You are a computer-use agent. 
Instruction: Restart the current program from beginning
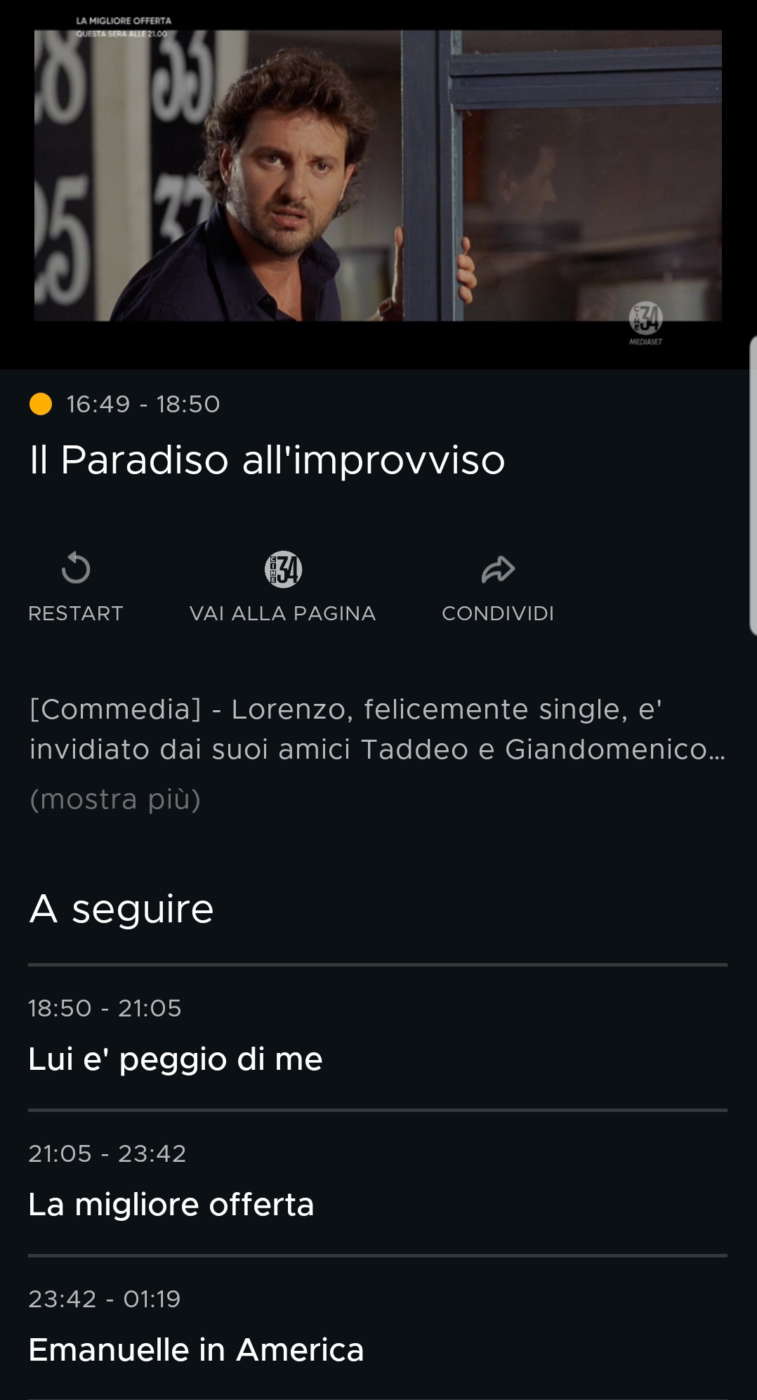pos(75,587)
